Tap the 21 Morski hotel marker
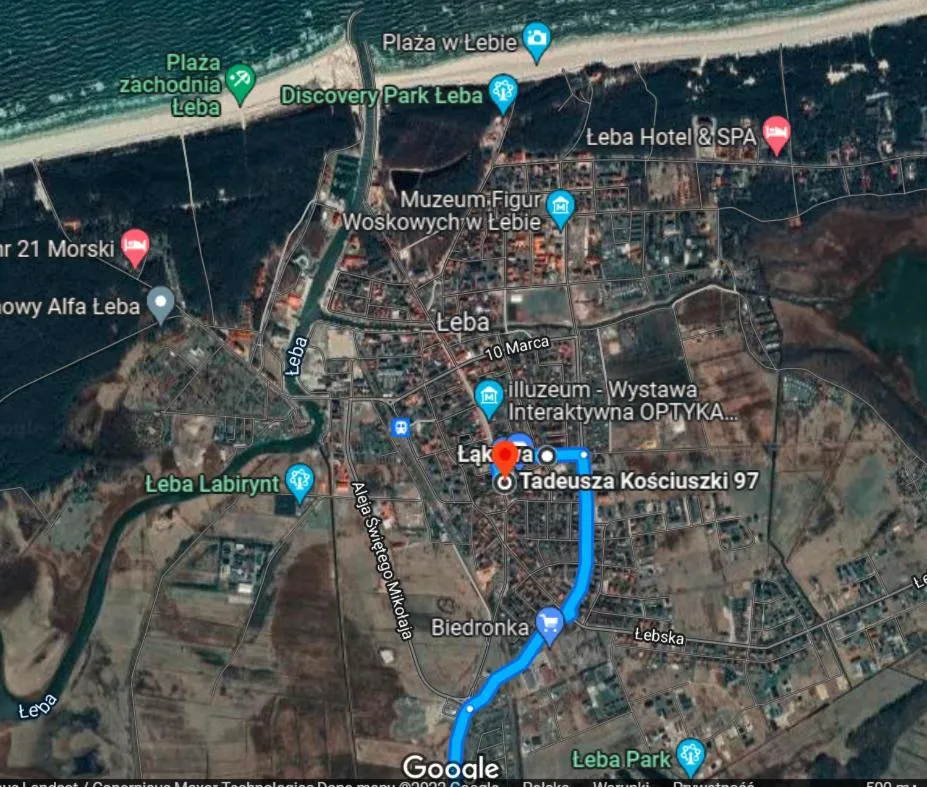The width and height of the screenshot is (927, 787). (136, 246)
